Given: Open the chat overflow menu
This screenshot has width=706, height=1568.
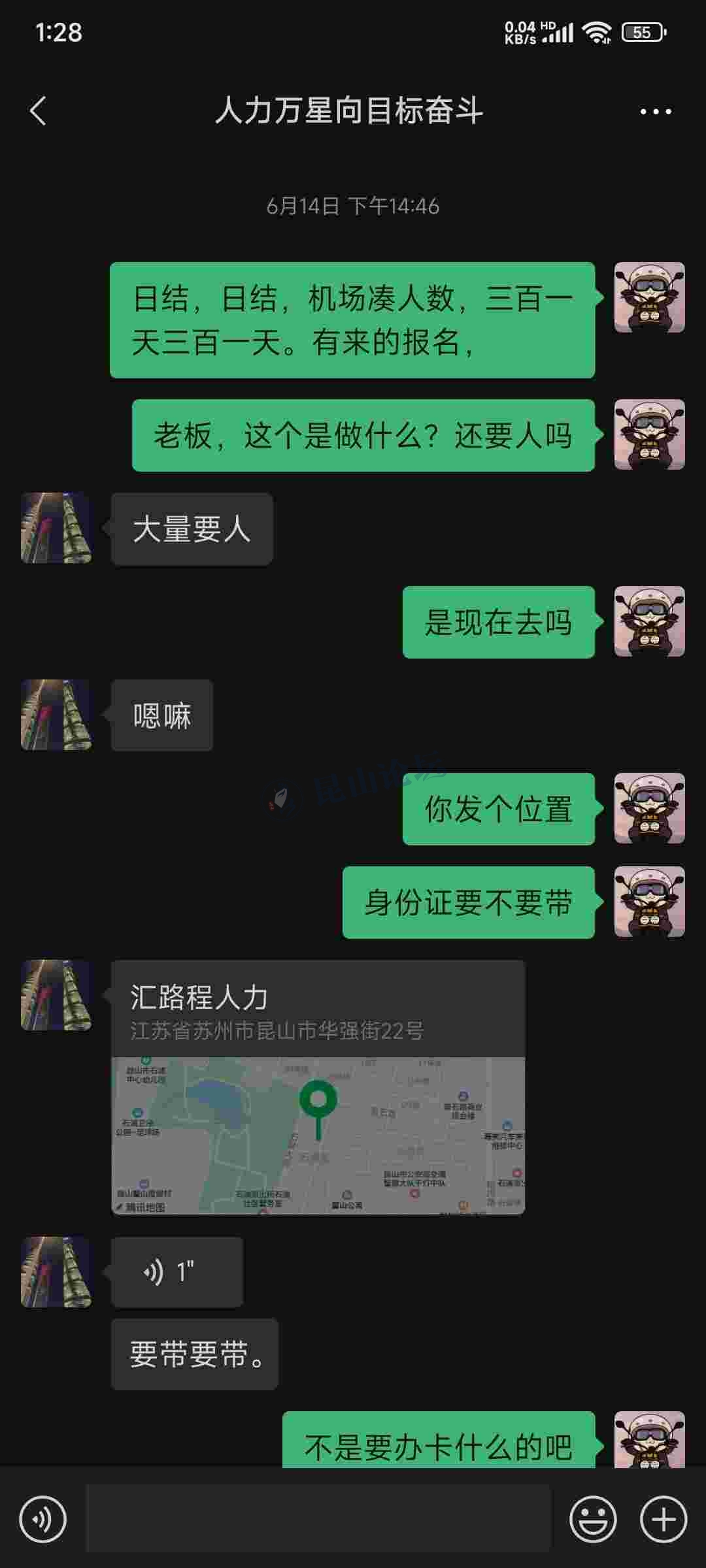Looking at the screenshot, I should tap(655, 112).
